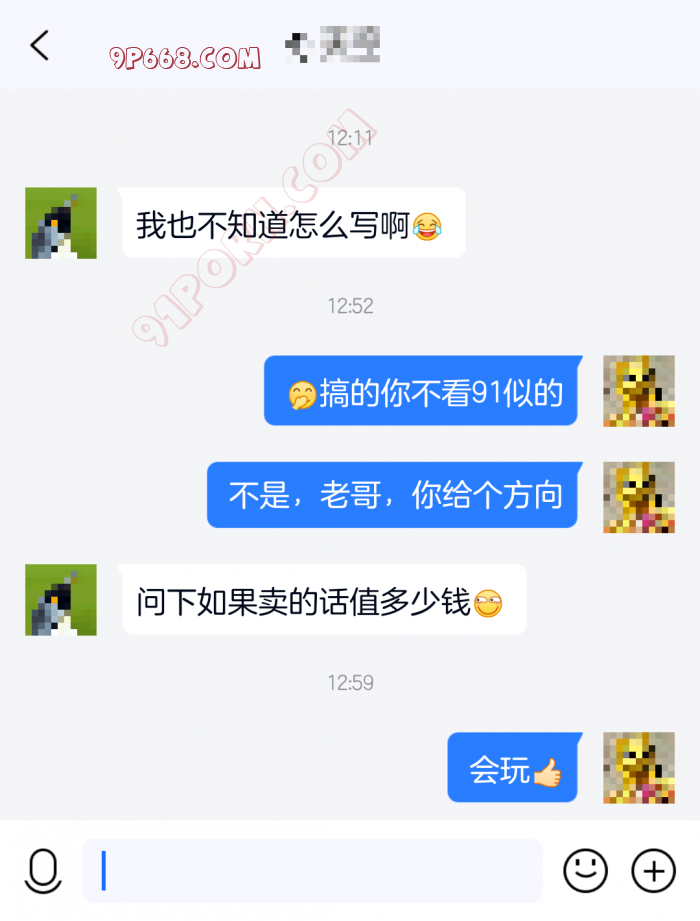
Task: Open the plus attachment menu
Action: click(x=653, y=871)
